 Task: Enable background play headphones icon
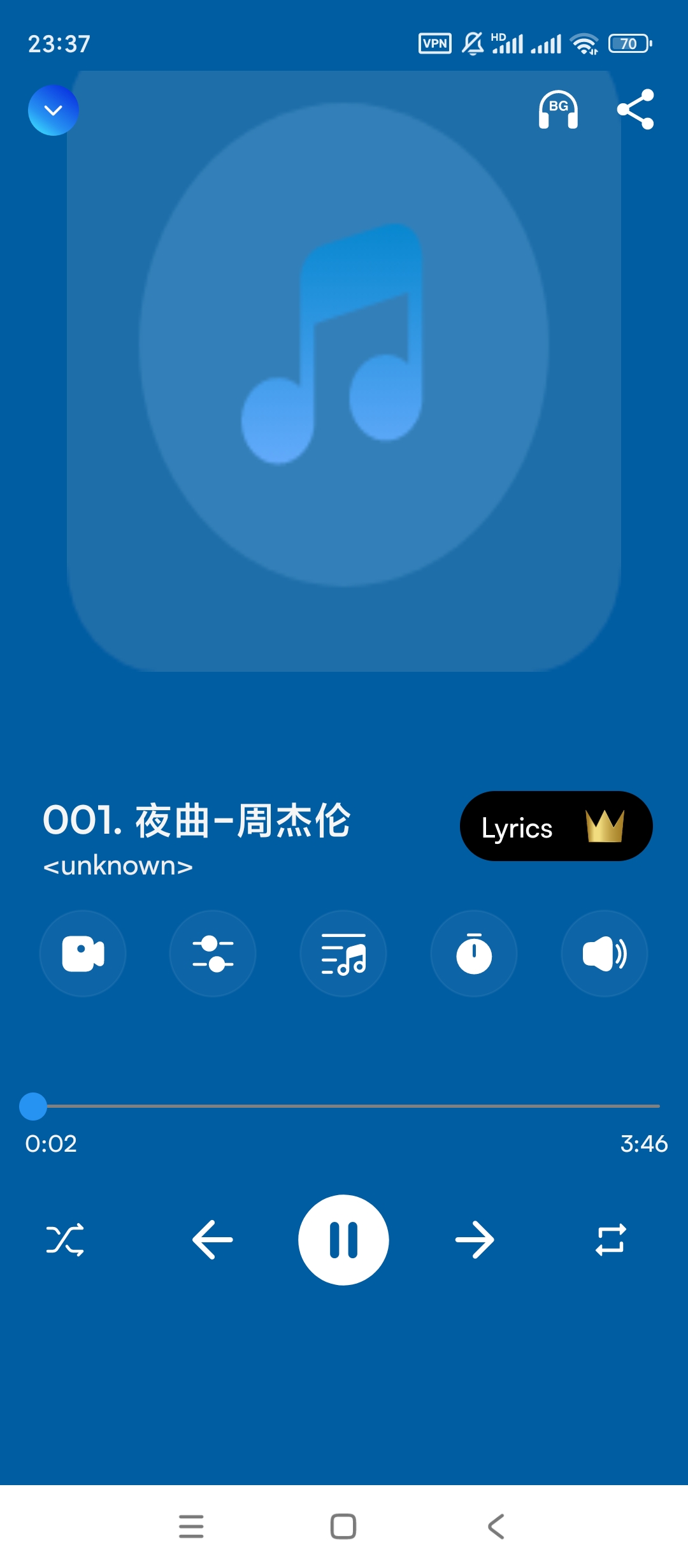pos(558,110)
